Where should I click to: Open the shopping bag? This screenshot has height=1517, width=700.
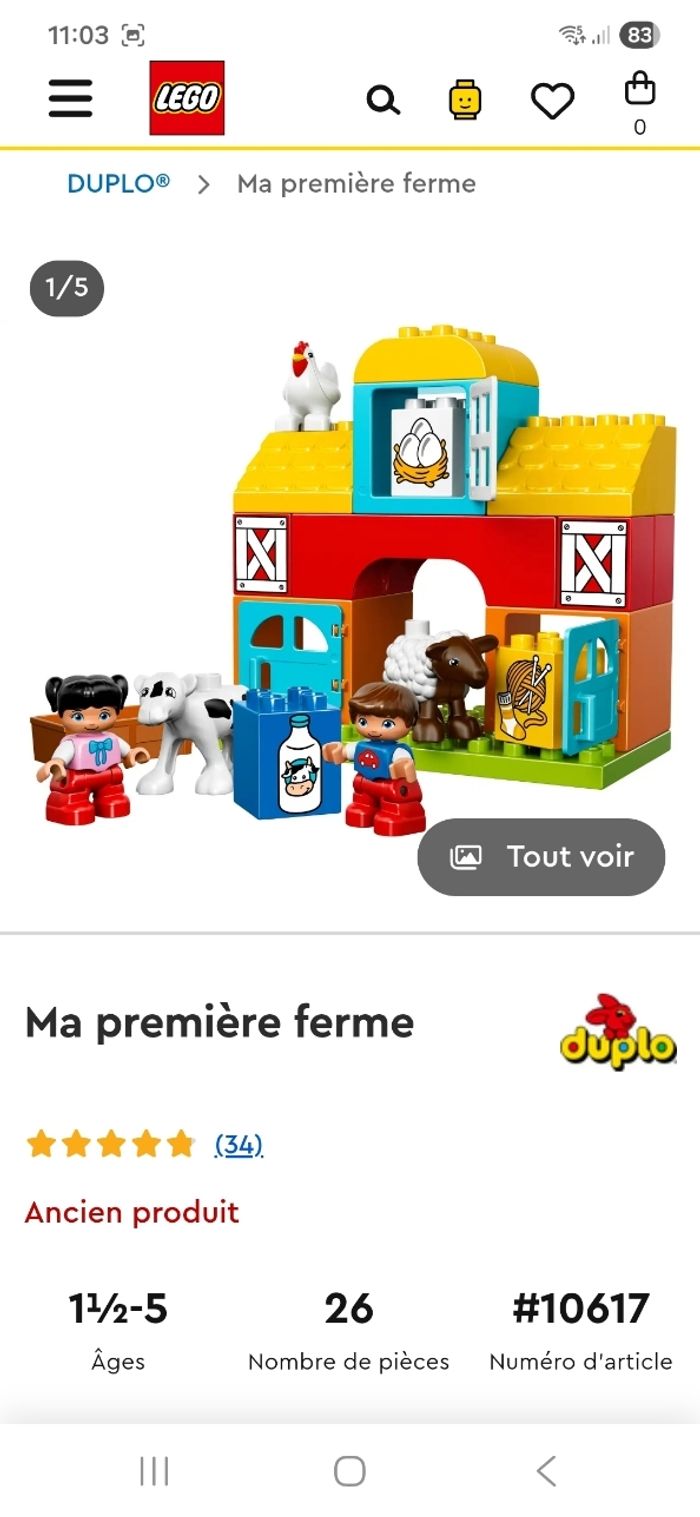pos(640,100)
